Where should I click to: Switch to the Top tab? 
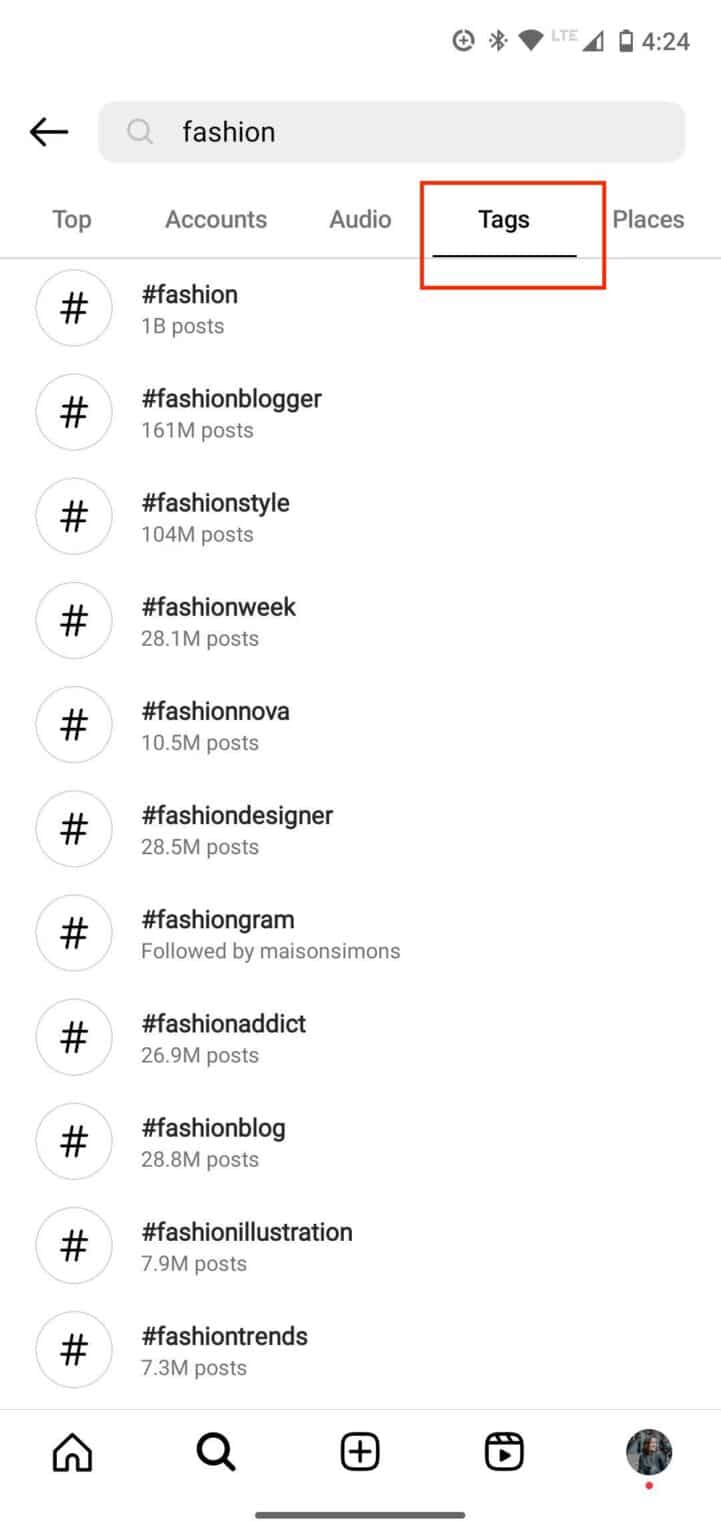tap(71, 219)
